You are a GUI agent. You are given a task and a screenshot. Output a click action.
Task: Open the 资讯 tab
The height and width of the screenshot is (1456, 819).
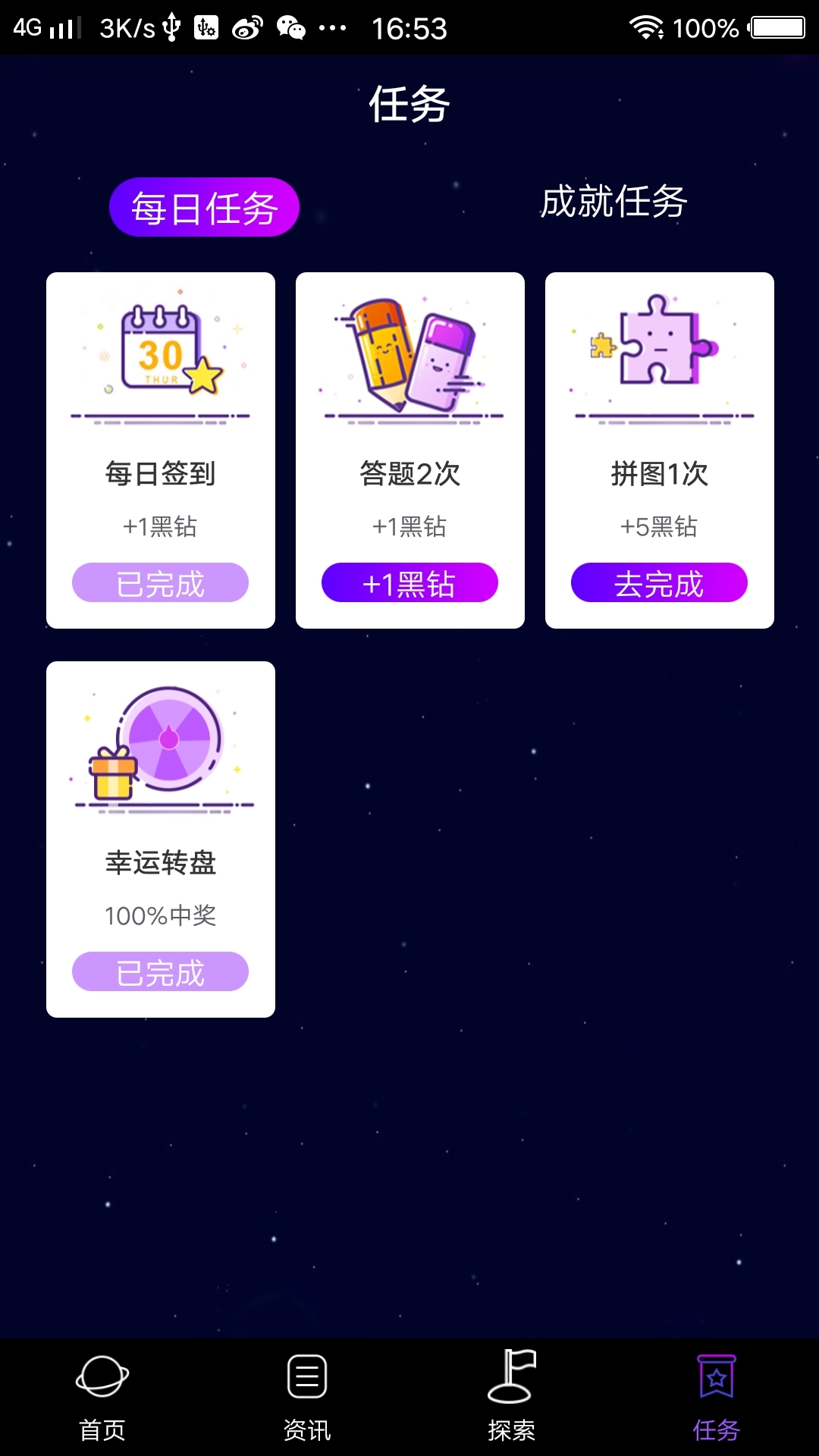coord(307,1397)
